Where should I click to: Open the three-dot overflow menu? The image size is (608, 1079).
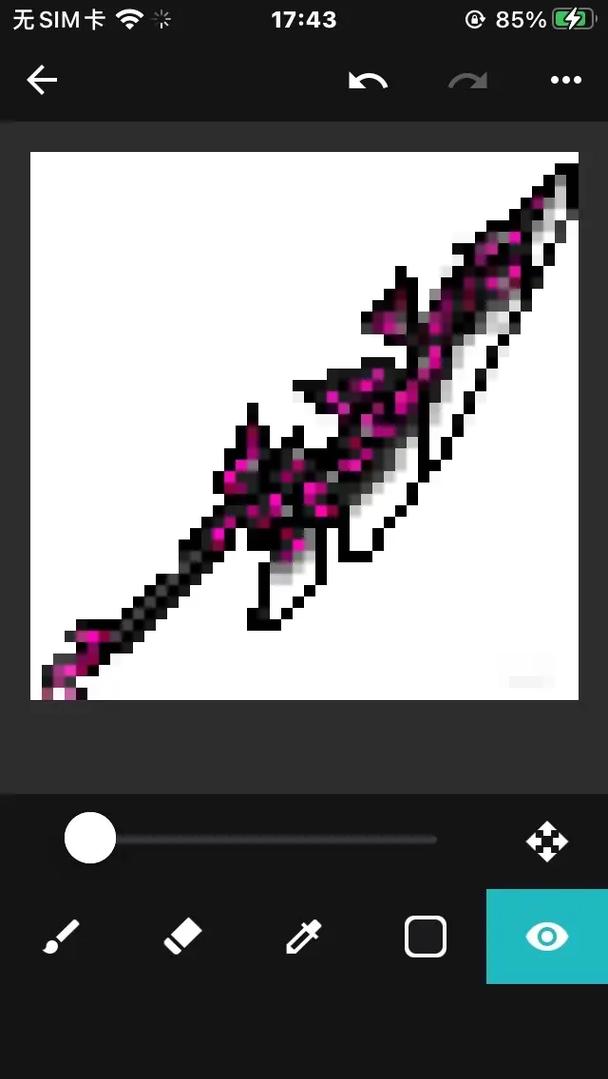566,80
